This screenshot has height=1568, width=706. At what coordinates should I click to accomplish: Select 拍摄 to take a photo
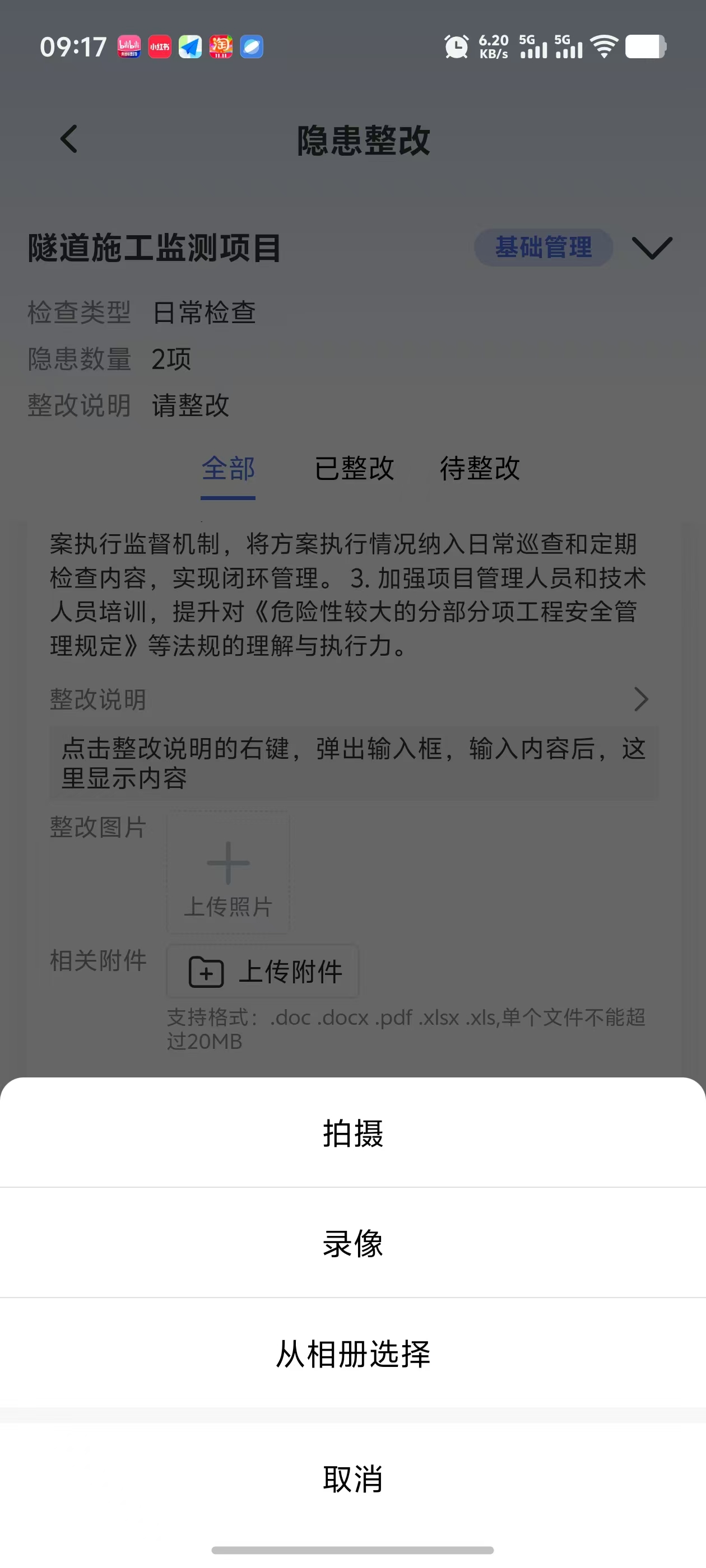coord(352,1133)
